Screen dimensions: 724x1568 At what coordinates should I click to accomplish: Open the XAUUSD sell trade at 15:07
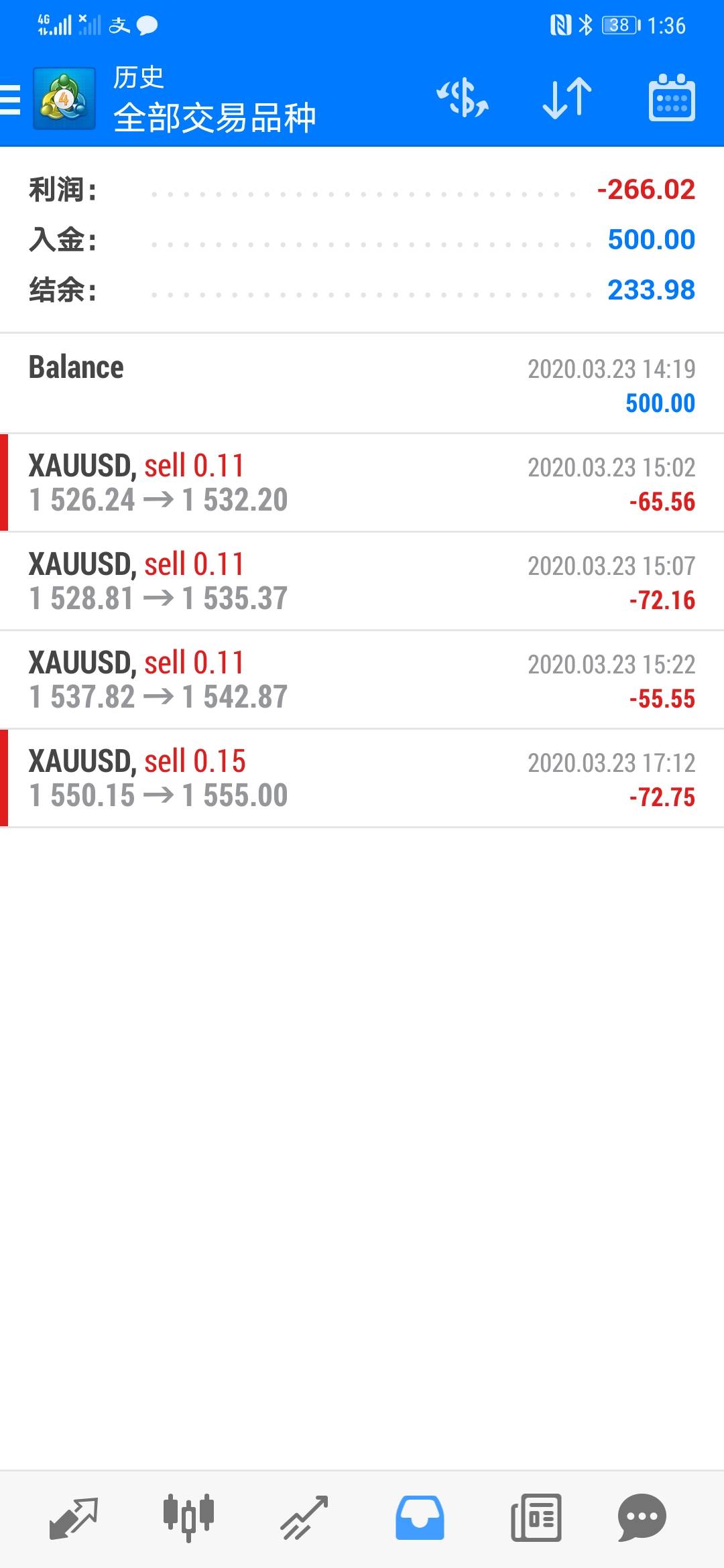[x=362, y=581]
